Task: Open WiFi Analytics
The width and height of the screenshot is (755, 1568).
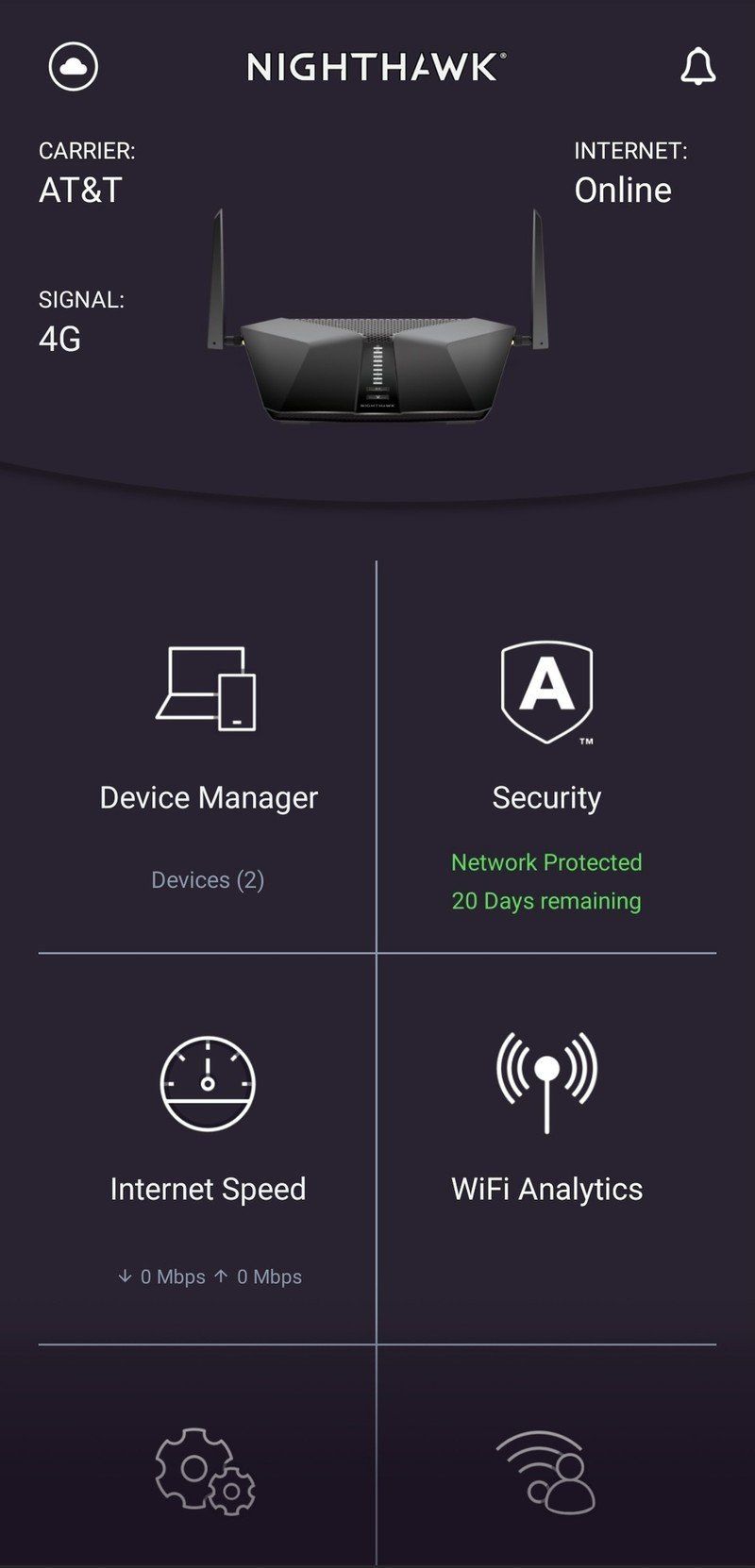Action: tap(545, 1189)
